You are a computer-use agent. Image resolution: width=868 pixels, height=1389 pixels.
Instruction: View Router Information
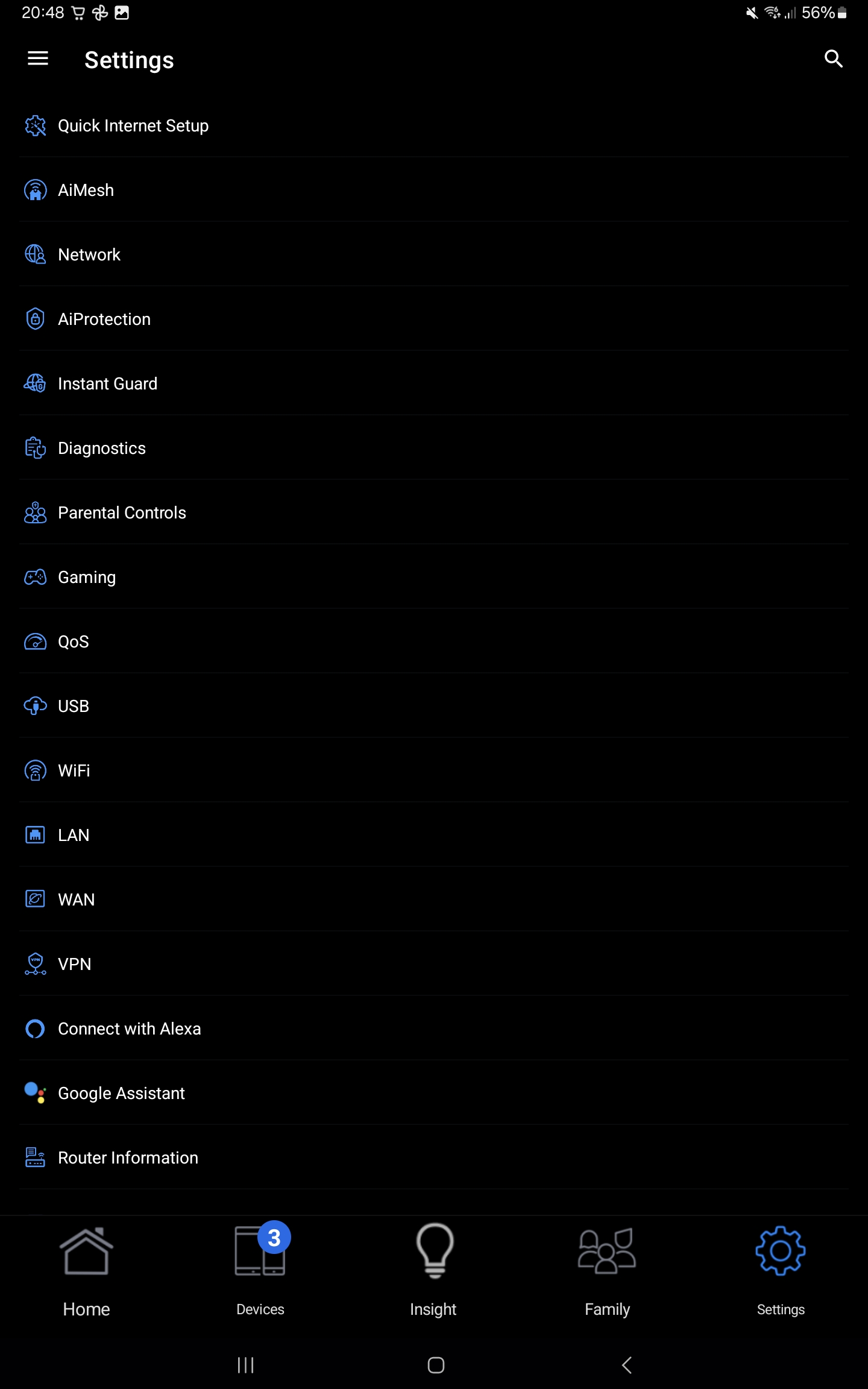(128, 1157)
